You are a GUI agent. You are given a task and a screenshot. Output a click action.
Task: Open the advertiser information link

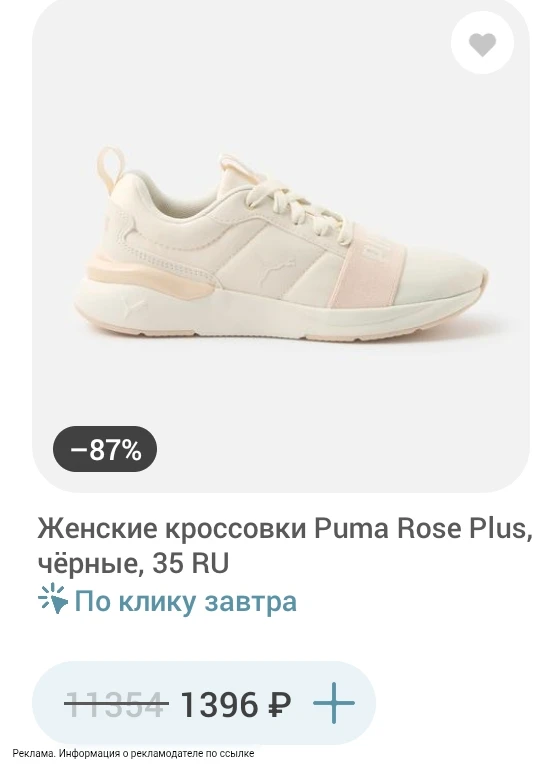click(133, 753)
